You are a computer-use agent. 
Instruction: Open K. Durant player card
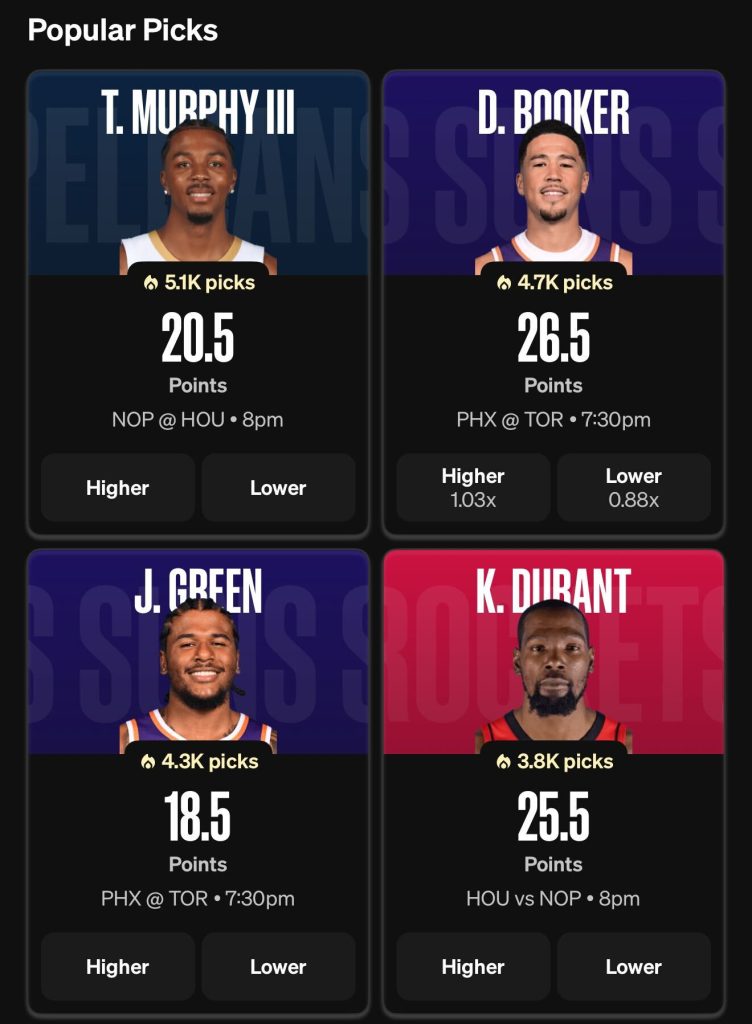553,660
